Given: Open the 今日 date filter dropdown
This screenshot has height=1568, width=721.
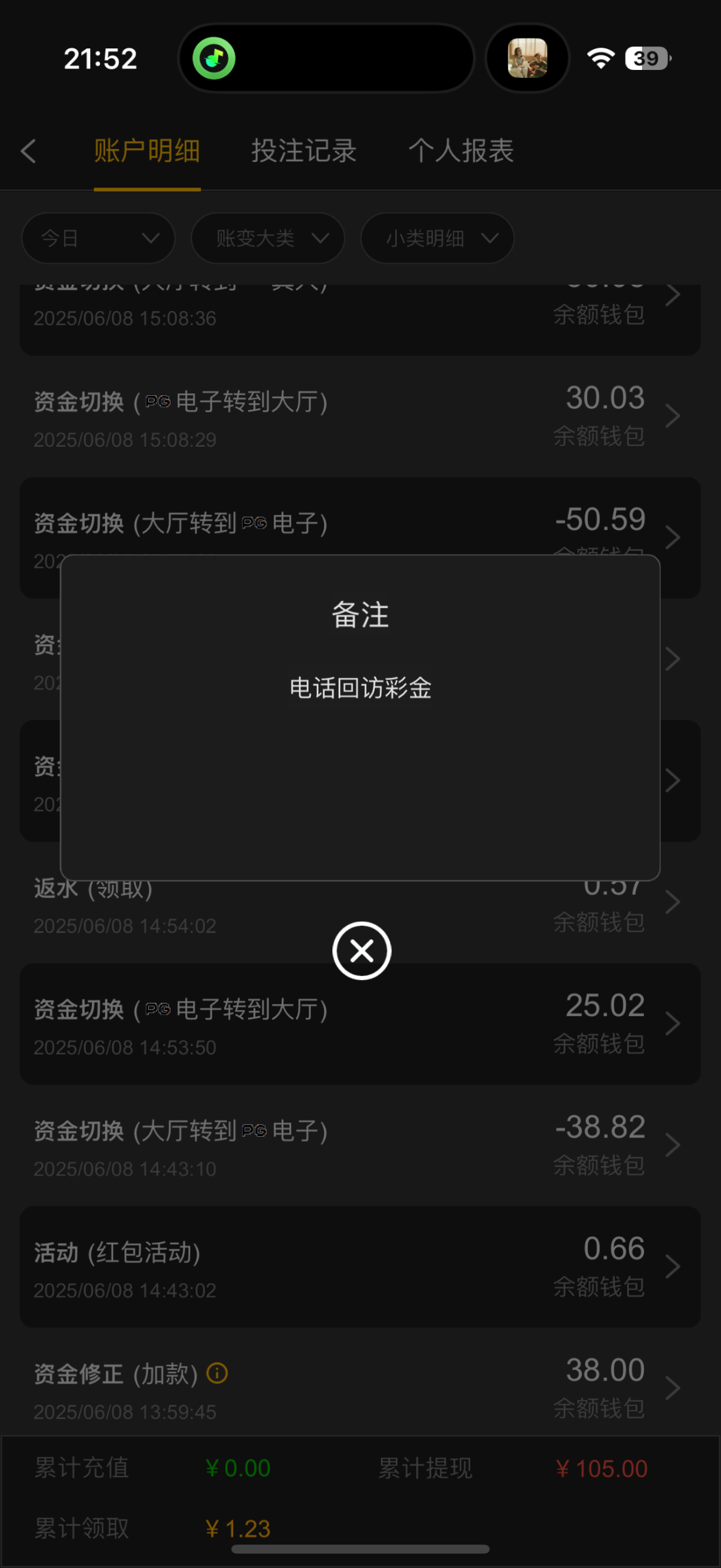Looking at the screenshot, I should tap(98, 238).
